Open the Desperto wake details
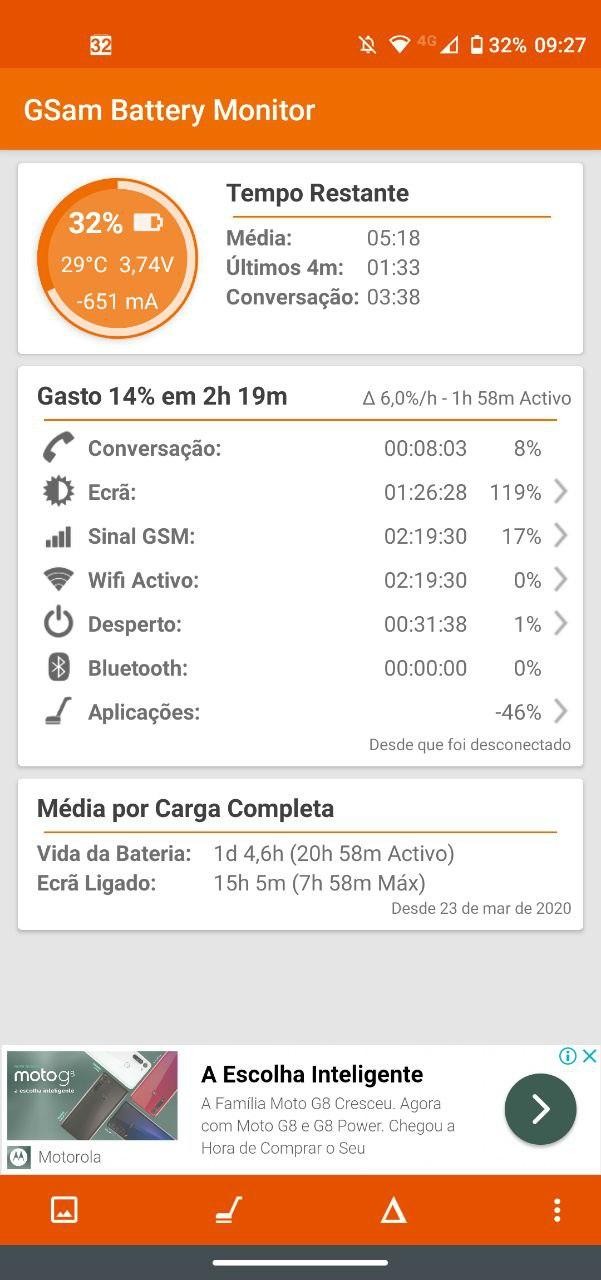This screenshot has height=1280, width=601. coord(300,624)
